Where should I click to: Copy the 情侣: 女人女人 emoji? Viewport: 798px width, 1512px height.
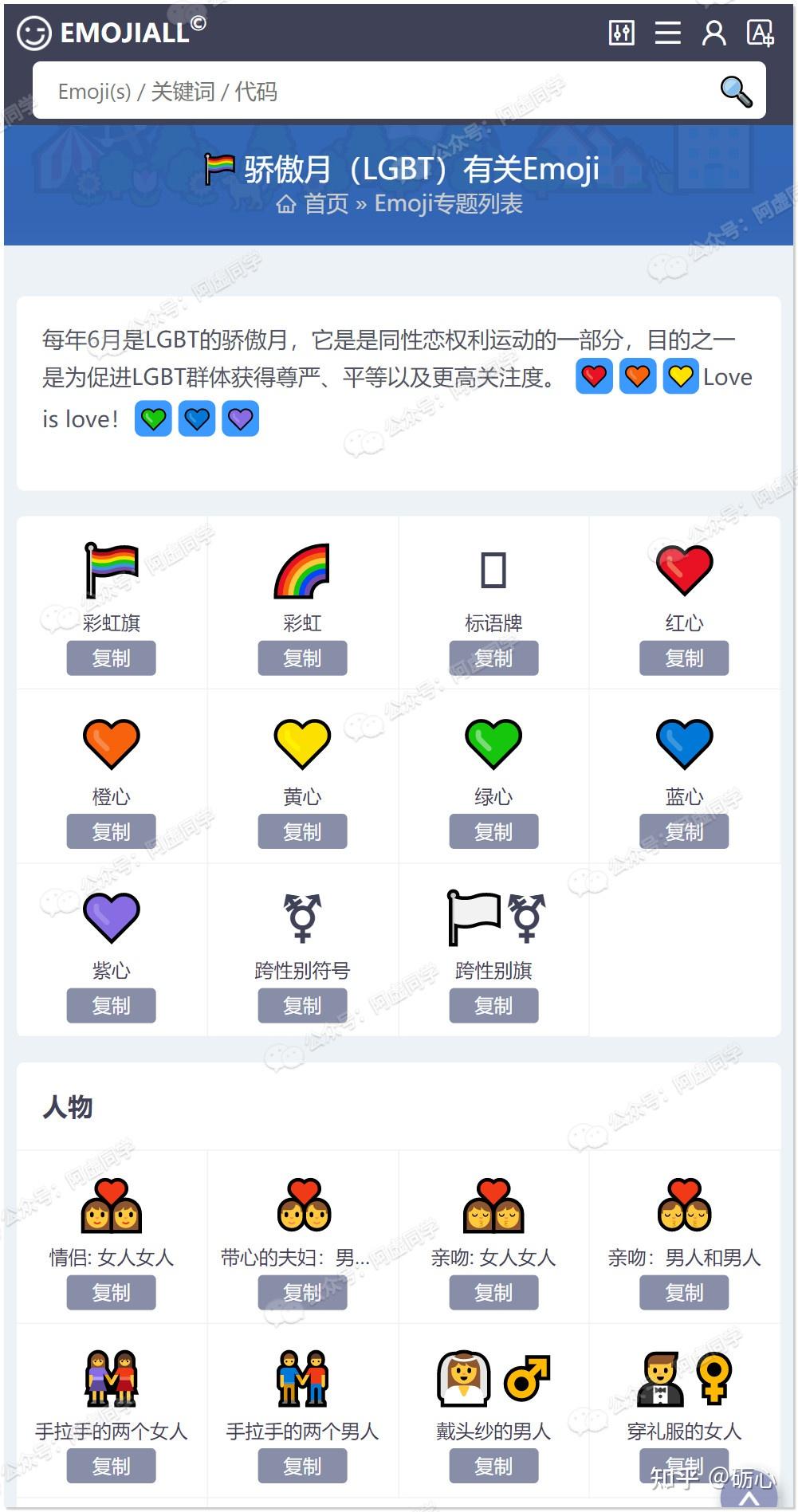pos(111,1292)
